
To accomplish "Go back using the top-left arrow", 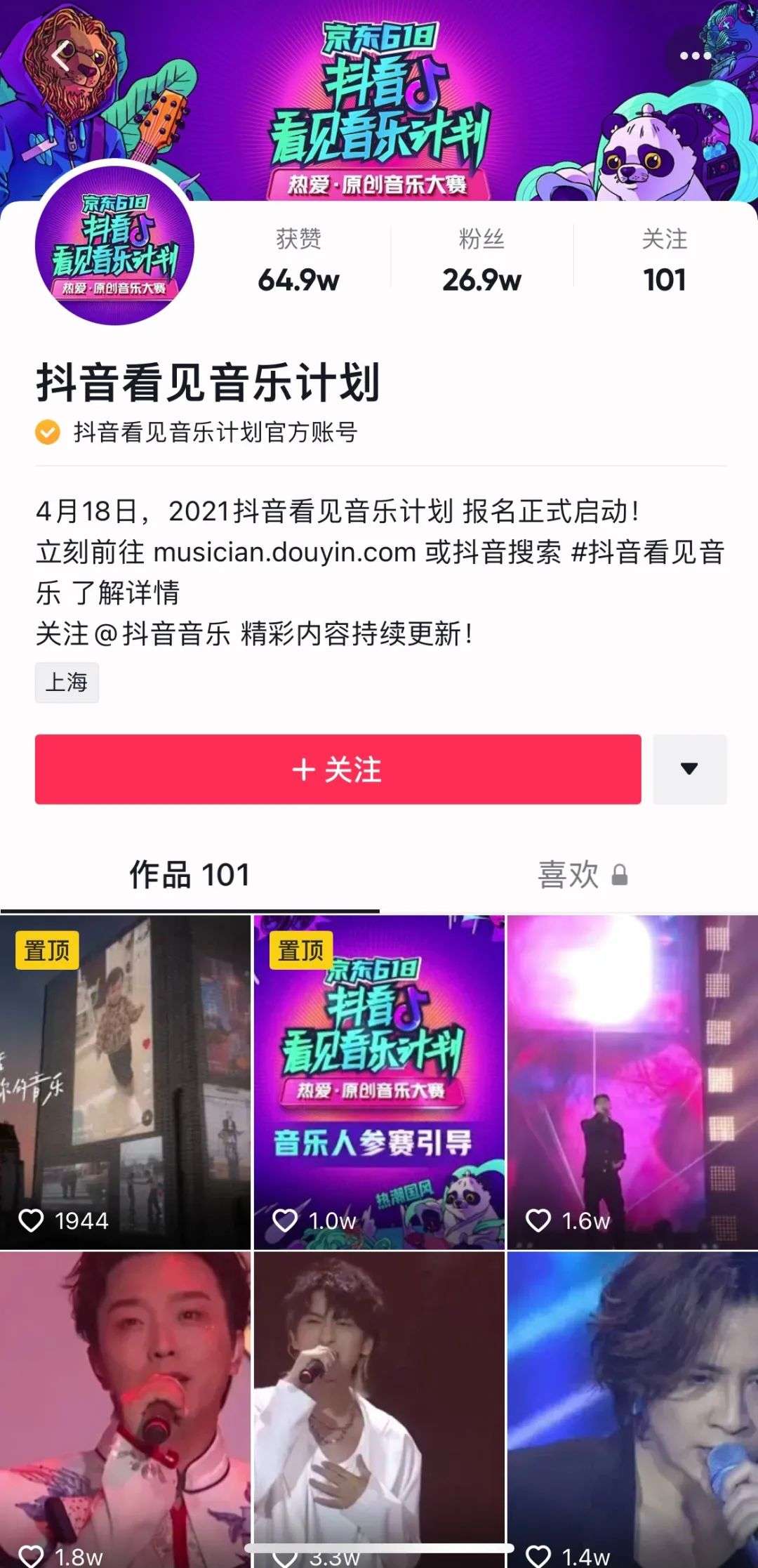I will pyautogui.click(x=62, y=56).
